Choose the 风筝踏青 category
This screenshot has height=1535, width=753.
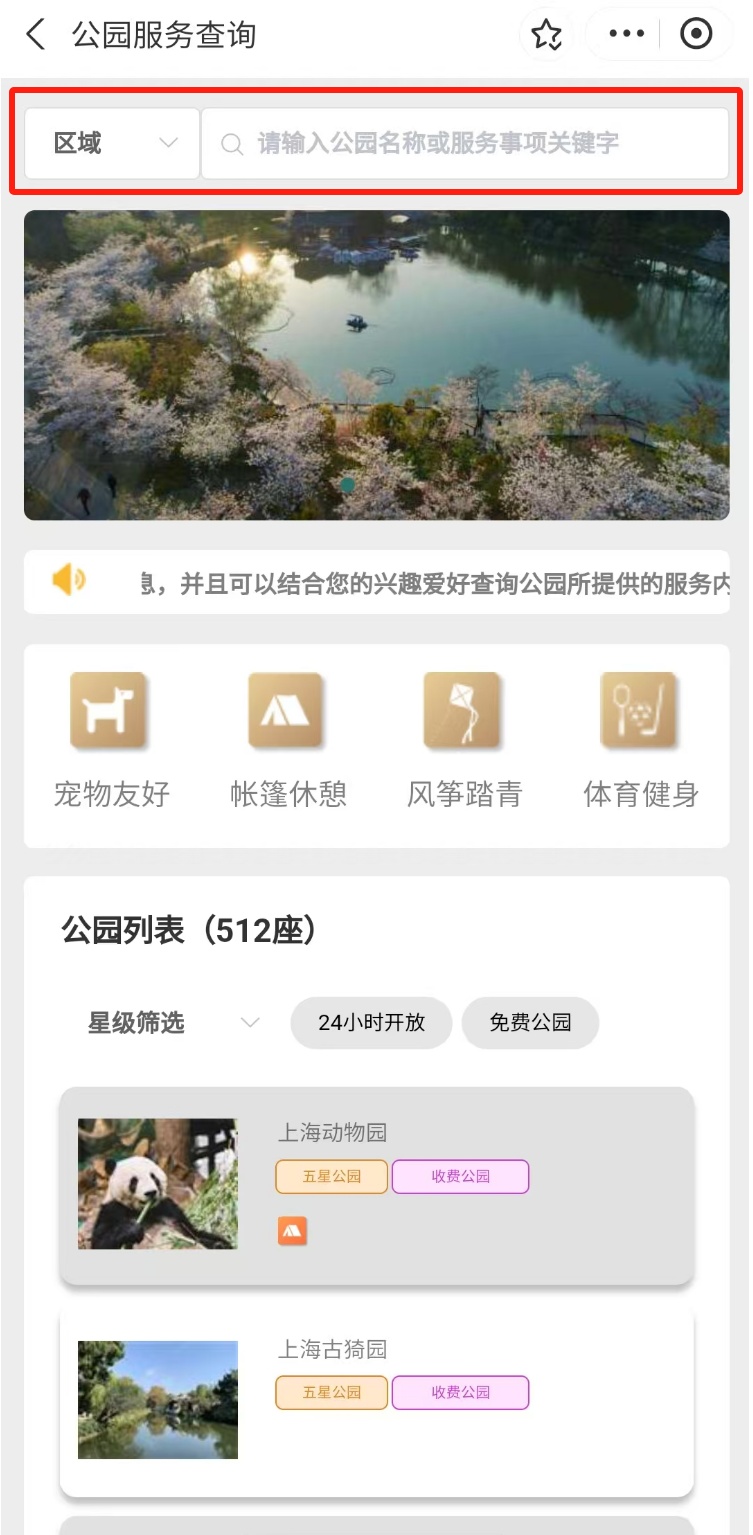point(464,741)
